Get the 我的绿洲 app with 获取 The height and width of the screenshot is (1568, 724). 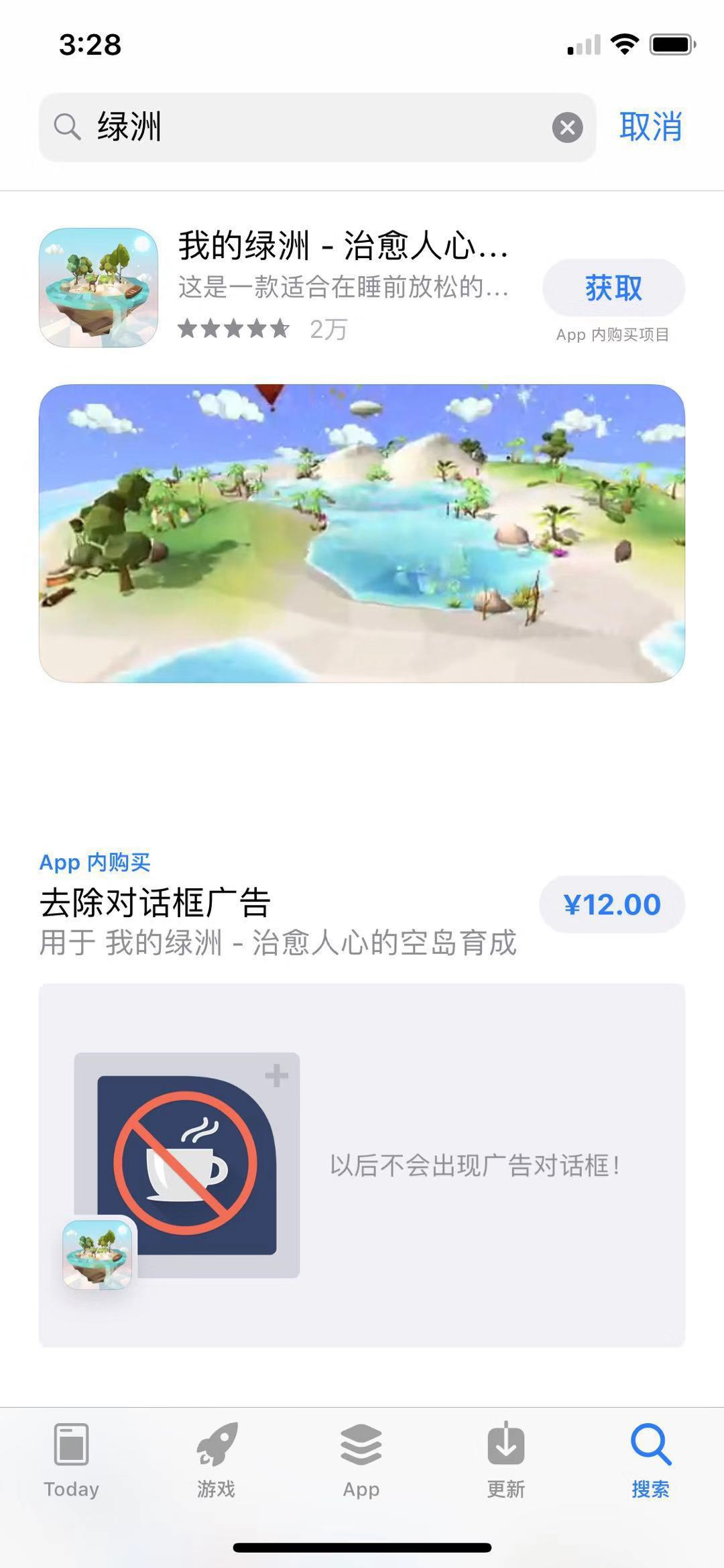[x=613, y=288]
